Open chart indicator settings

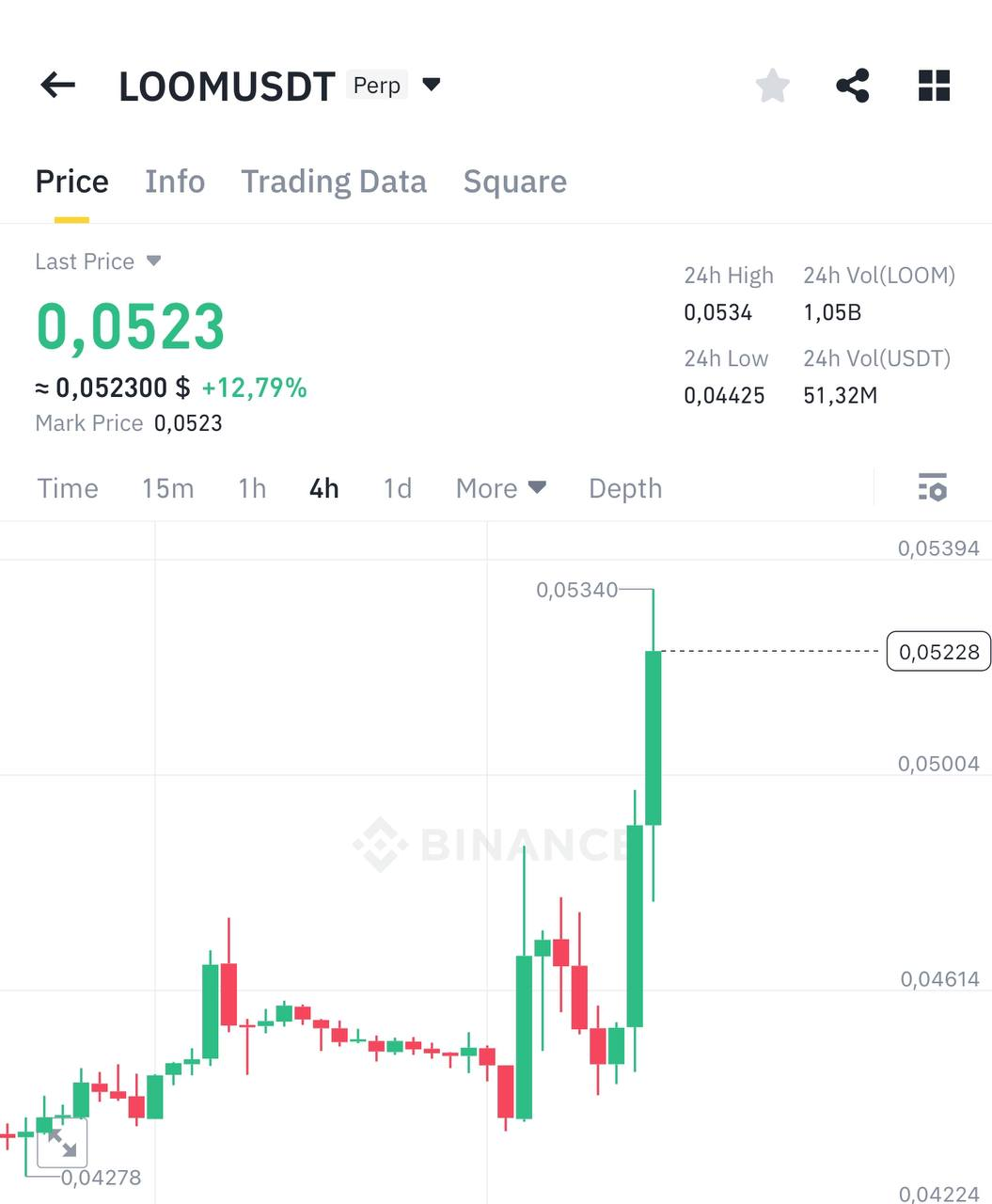point(932,487)
